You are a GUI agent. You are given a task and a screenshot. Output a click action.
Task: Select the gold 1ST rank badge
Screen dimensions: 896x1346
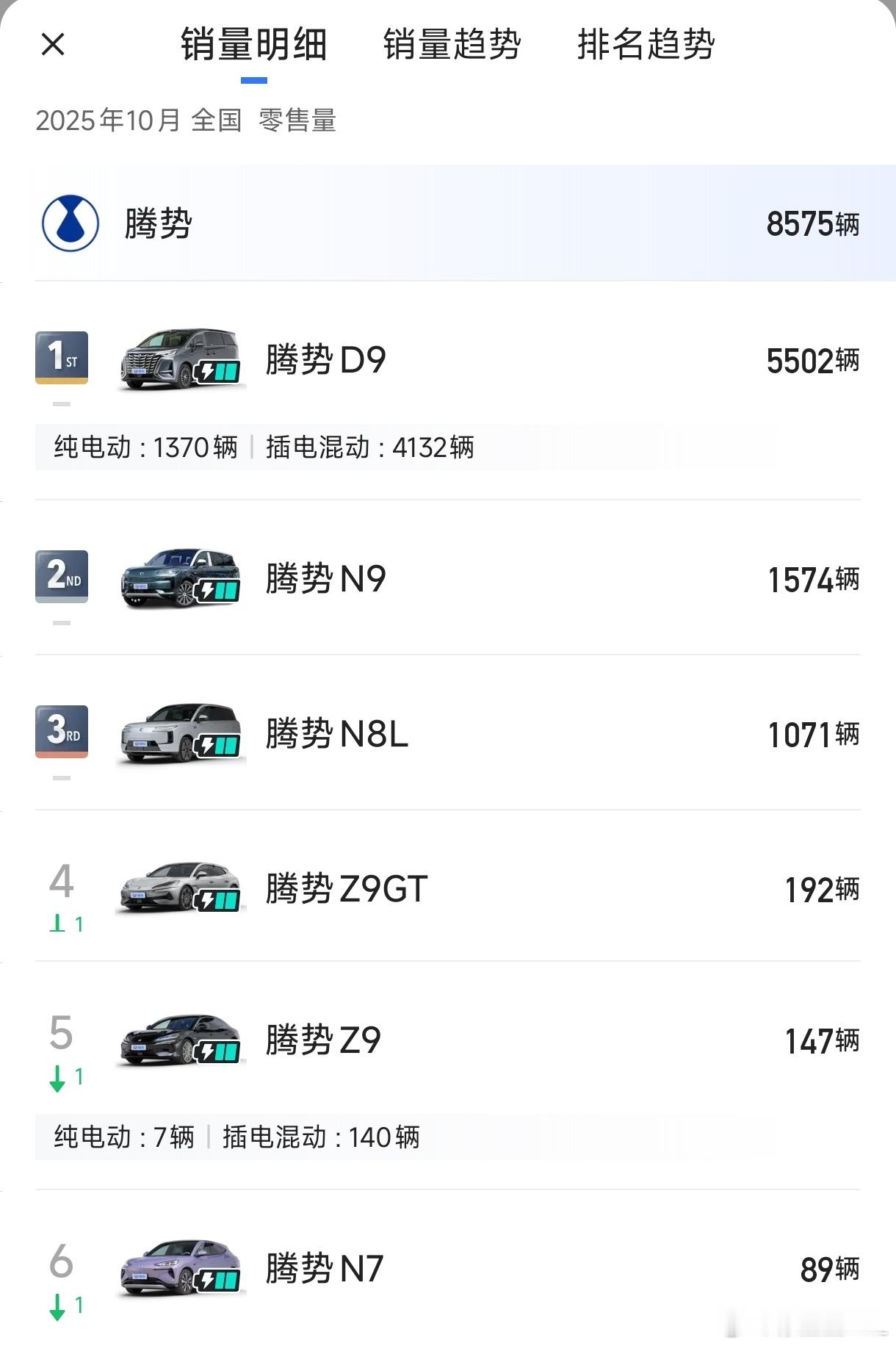click(61, 358)
